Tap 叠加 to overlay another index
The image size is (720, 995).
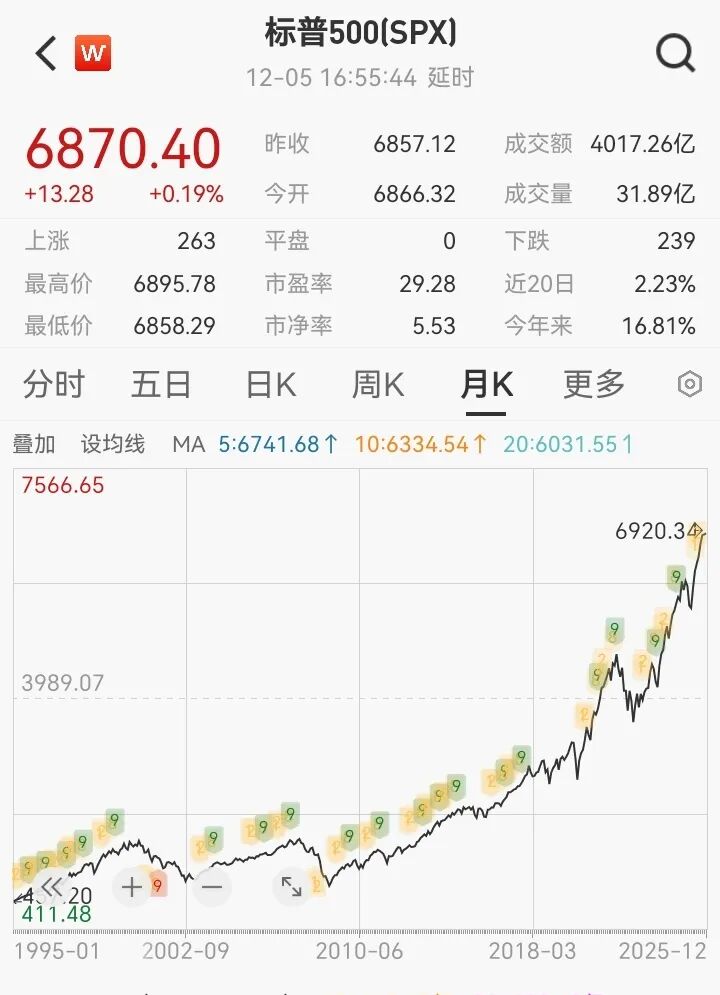tap(34, 444)
